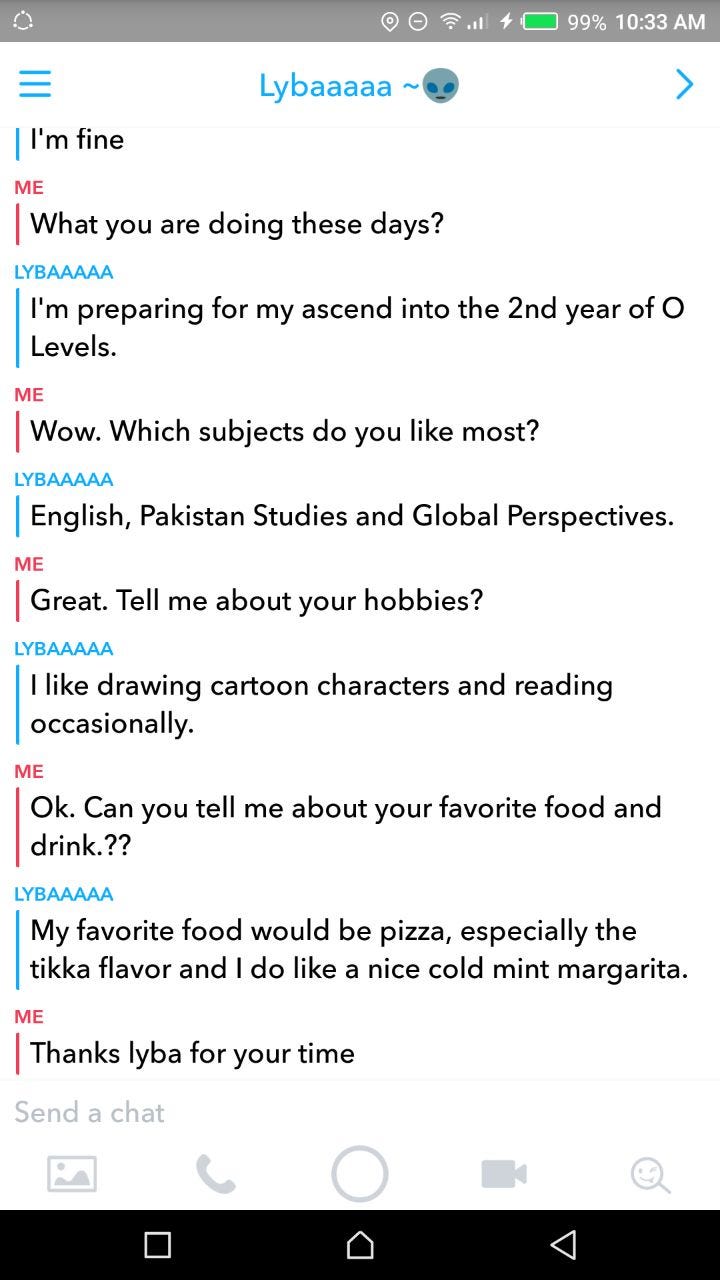Image resolution: width=720 pixels, height=1280 pixels.
Task: Start a video call with Lybaaaaa
Action: (504, 1174)
